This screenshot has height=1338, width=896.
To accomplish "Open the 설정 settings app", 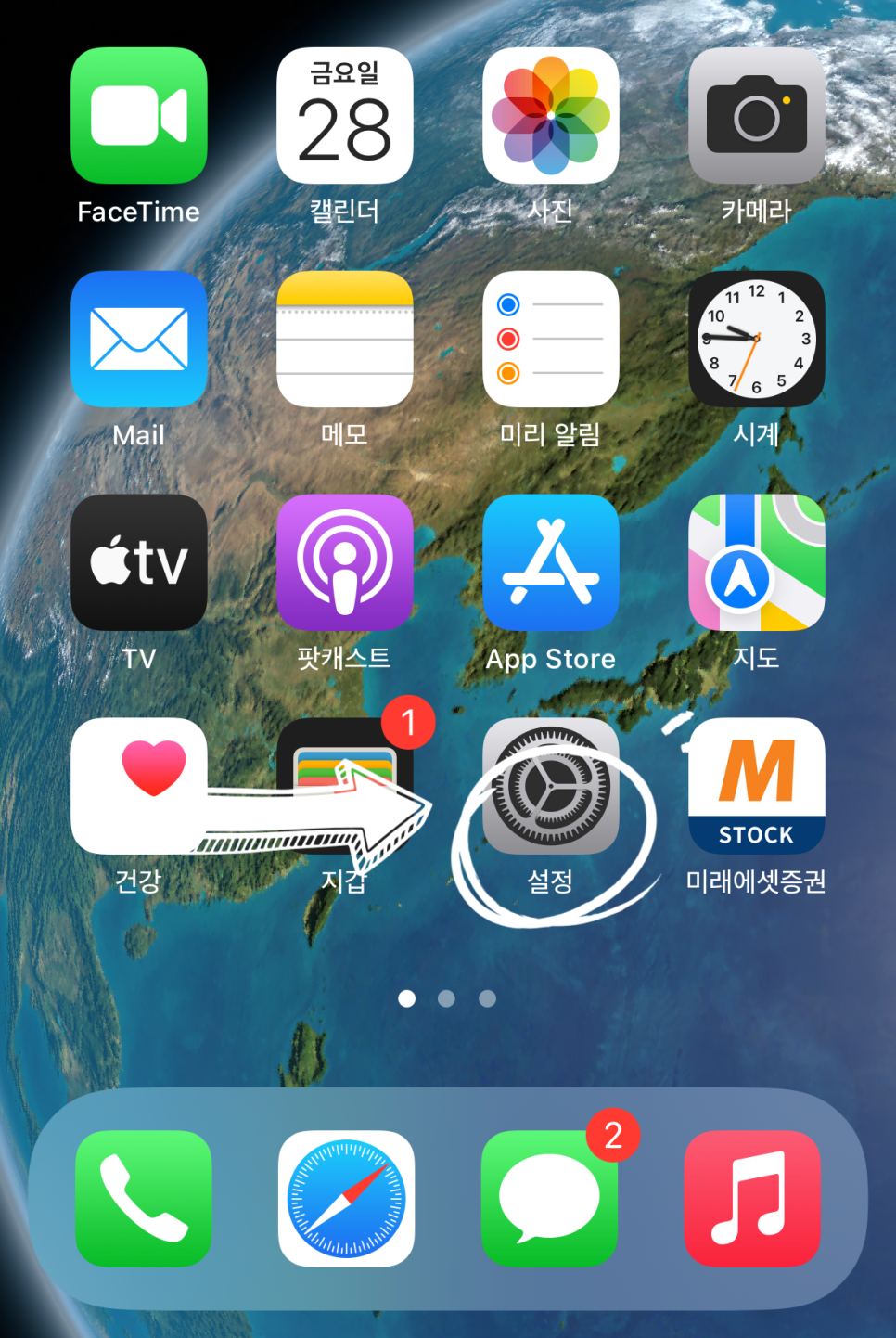I will pyautogui.click(x=550, y=787).
